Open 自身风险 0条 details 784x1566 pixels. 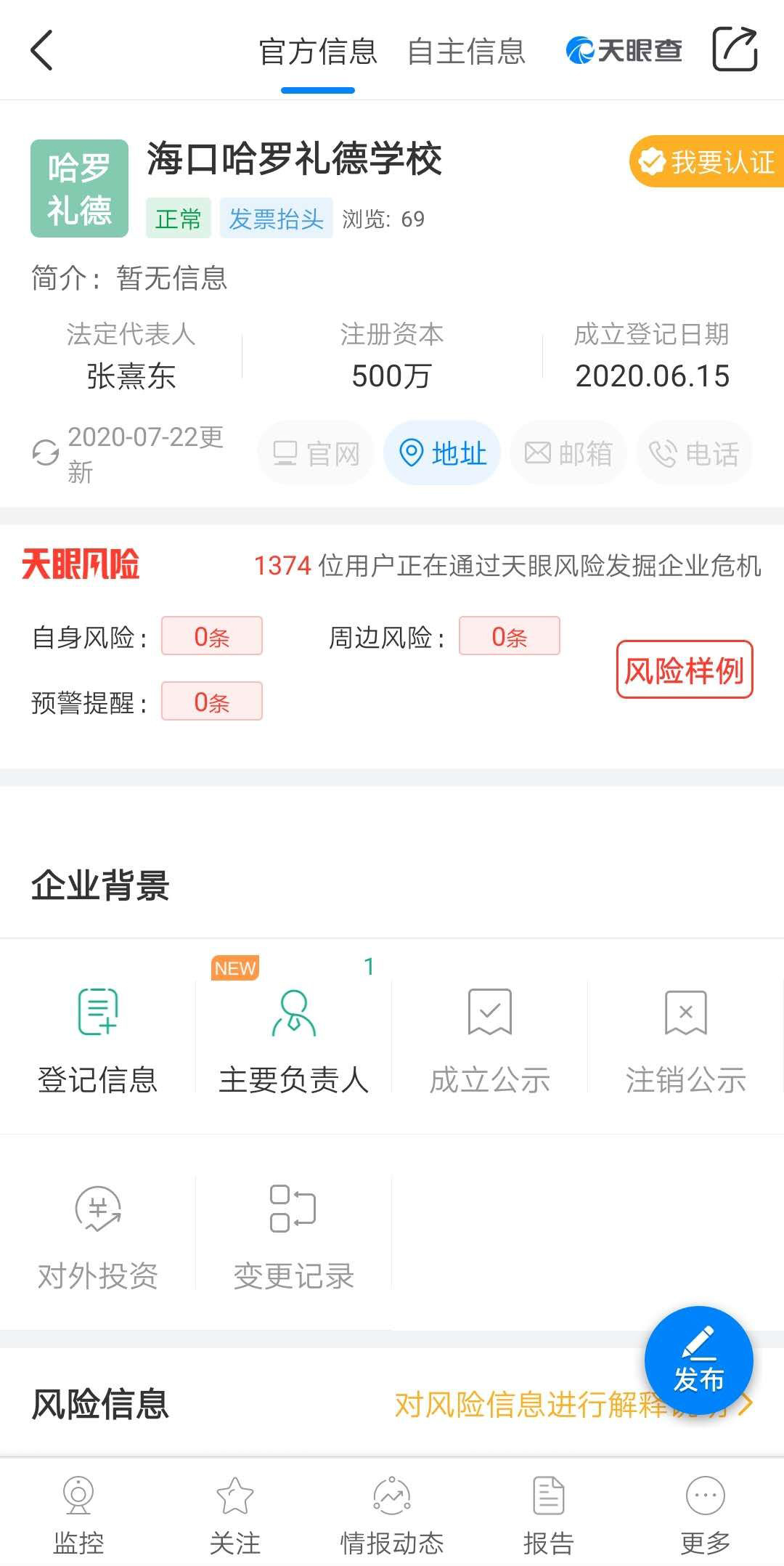coord(211,636)
